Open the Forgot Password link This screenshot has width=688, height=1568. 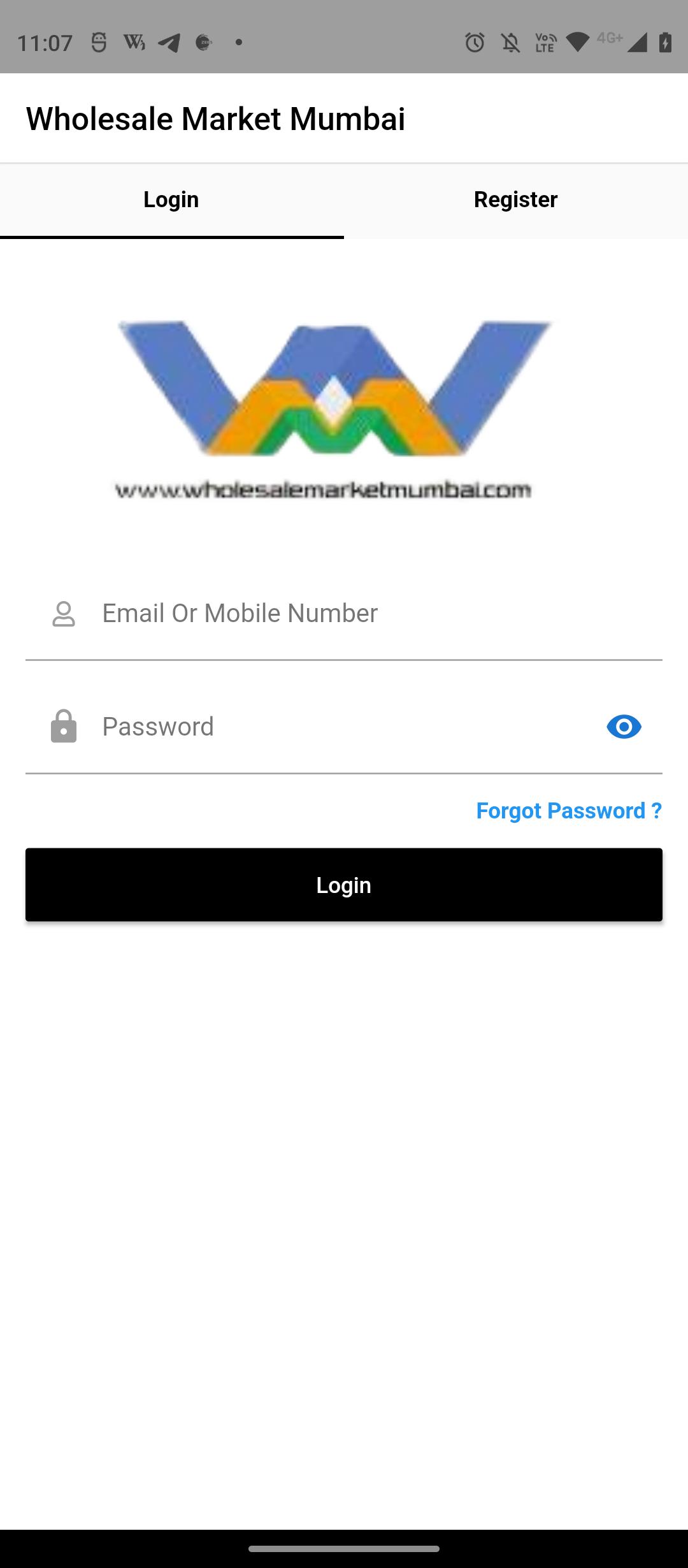tap(569, 811)
